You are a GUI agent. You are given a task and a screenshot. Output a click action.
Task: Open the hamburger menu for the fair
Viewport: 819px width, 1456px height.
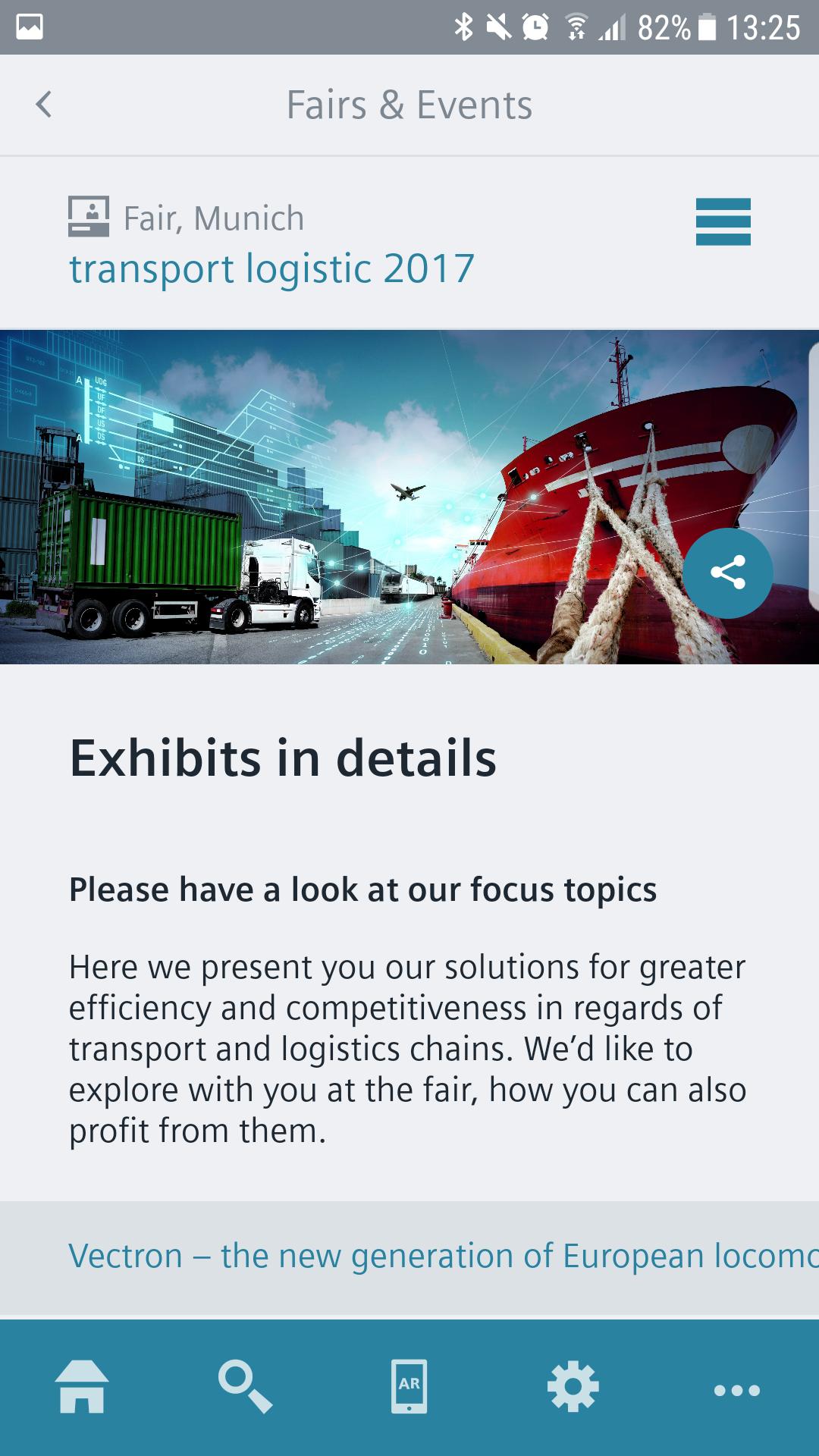[723, 221]
